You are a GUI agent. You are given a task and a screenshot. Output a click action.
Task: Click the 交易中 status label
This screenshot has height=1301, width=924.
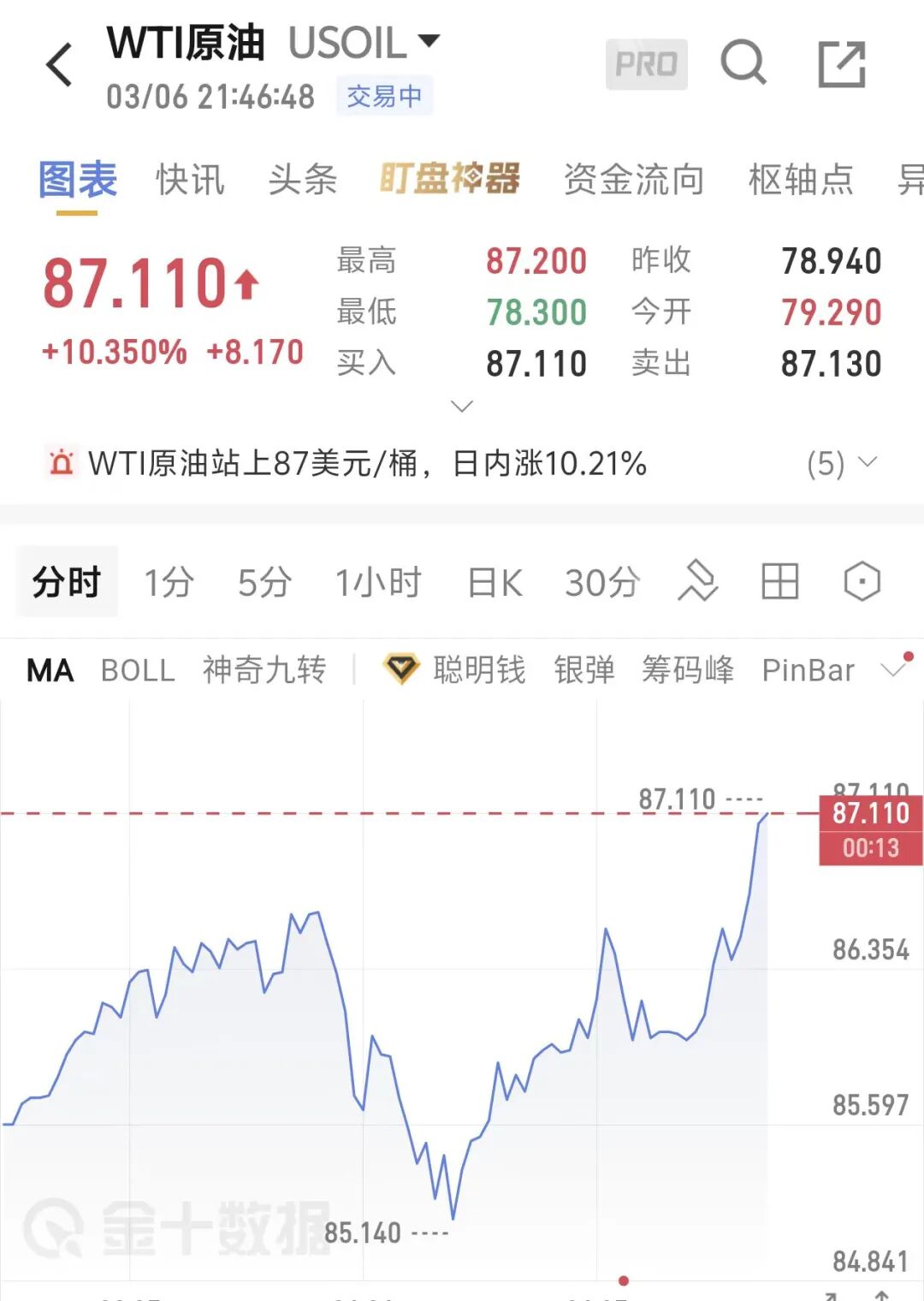[x=384, y=96]
